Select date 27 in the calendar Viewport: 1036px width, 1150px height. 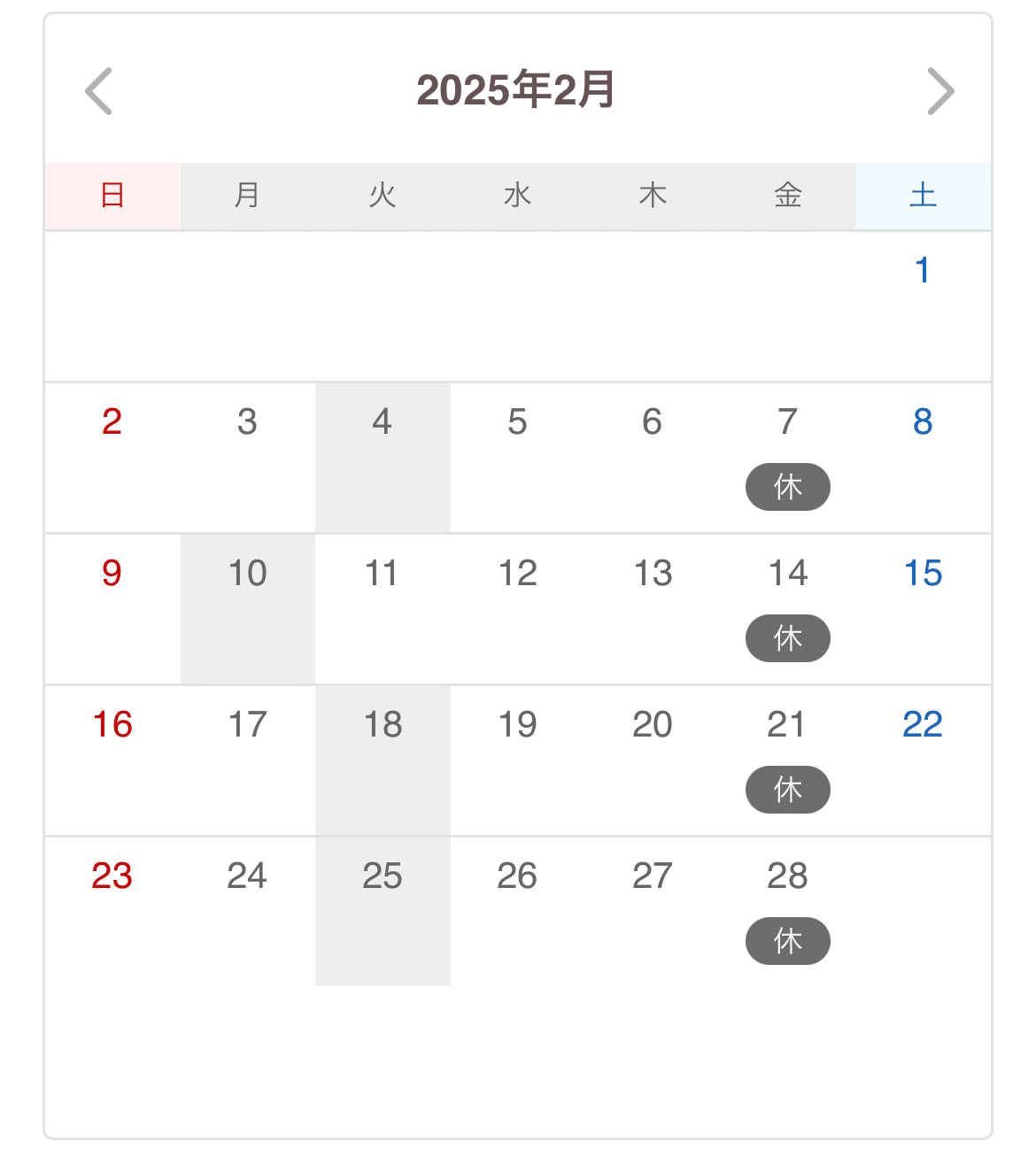coord(653,876)
